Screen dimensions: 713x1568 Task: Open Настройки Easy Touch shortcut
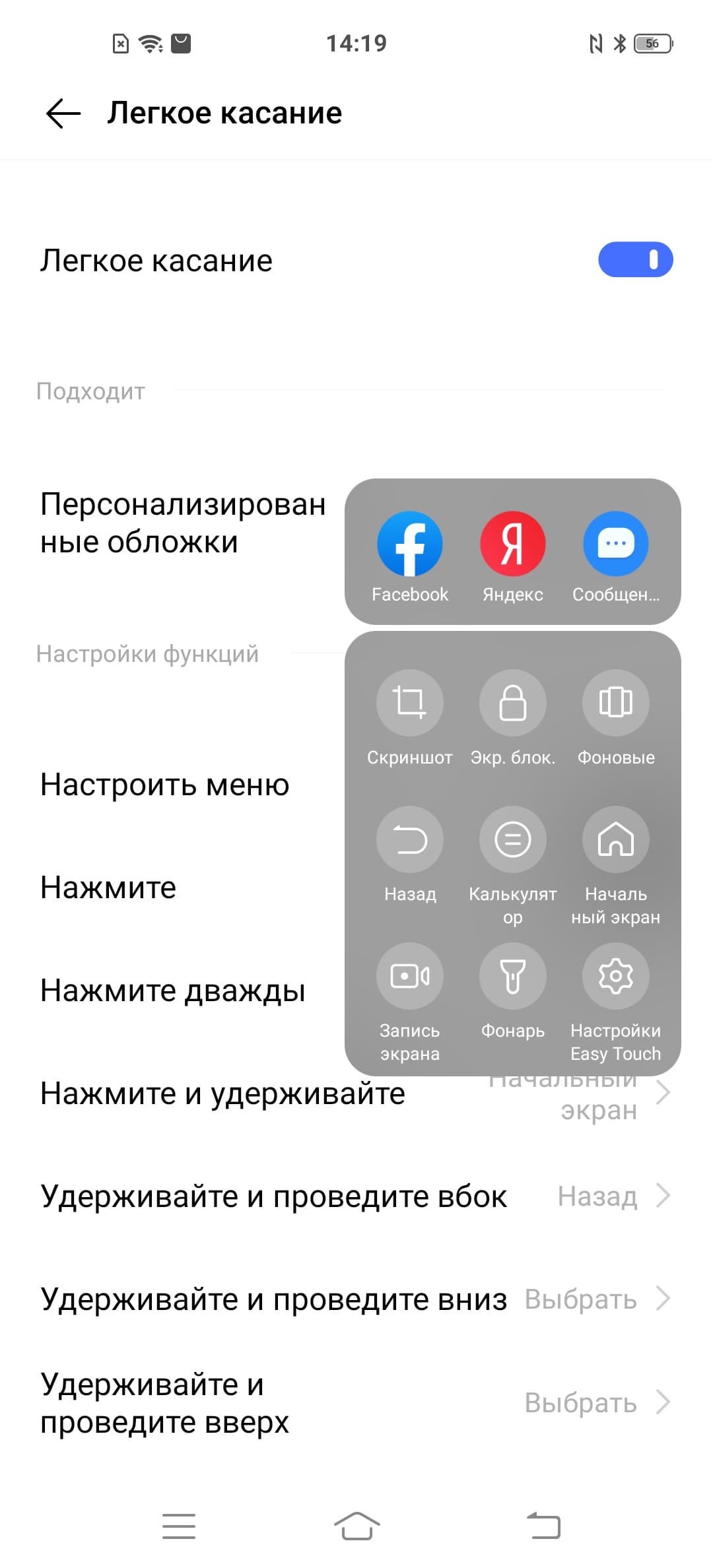tap(615, 976)
